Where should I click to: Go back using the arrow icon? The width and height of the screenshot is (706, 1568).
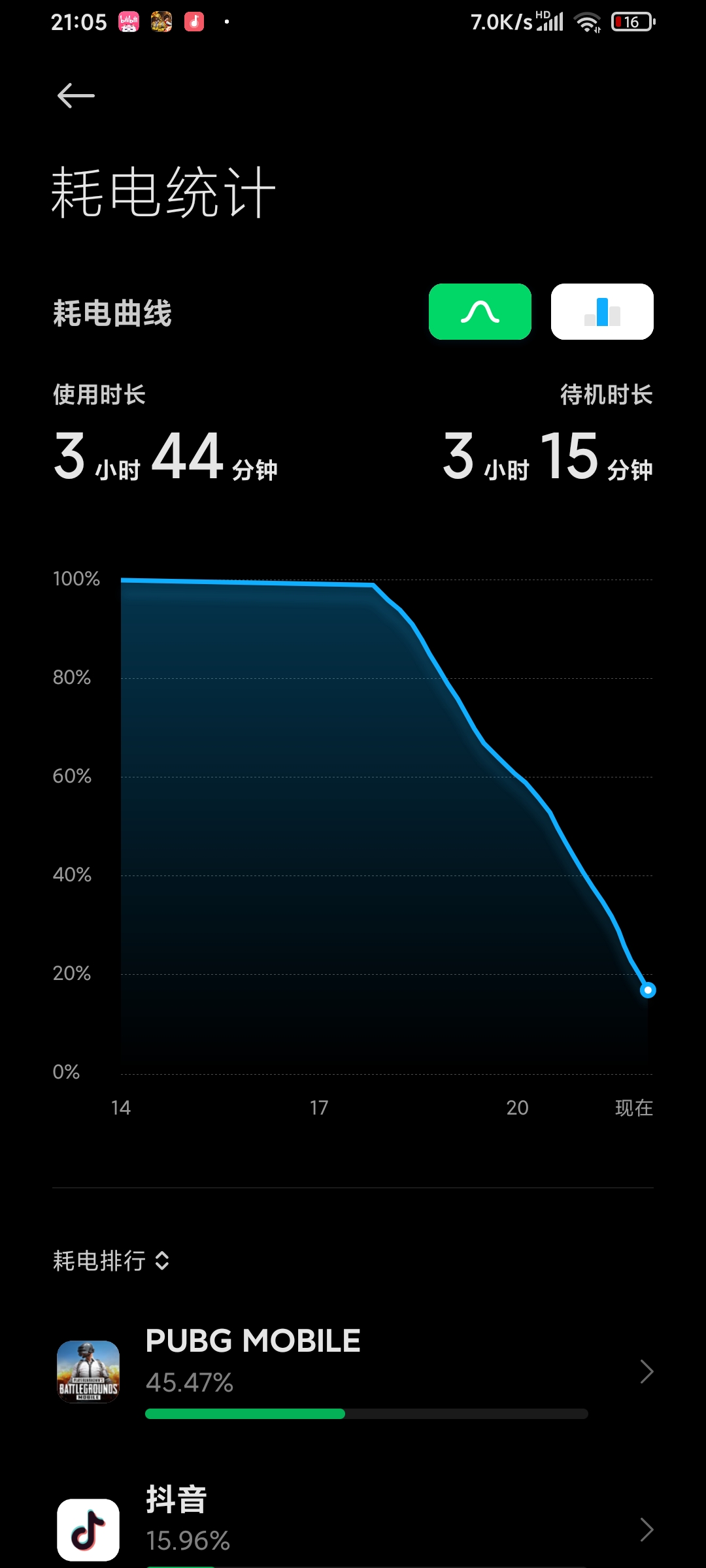click(76, 96)
